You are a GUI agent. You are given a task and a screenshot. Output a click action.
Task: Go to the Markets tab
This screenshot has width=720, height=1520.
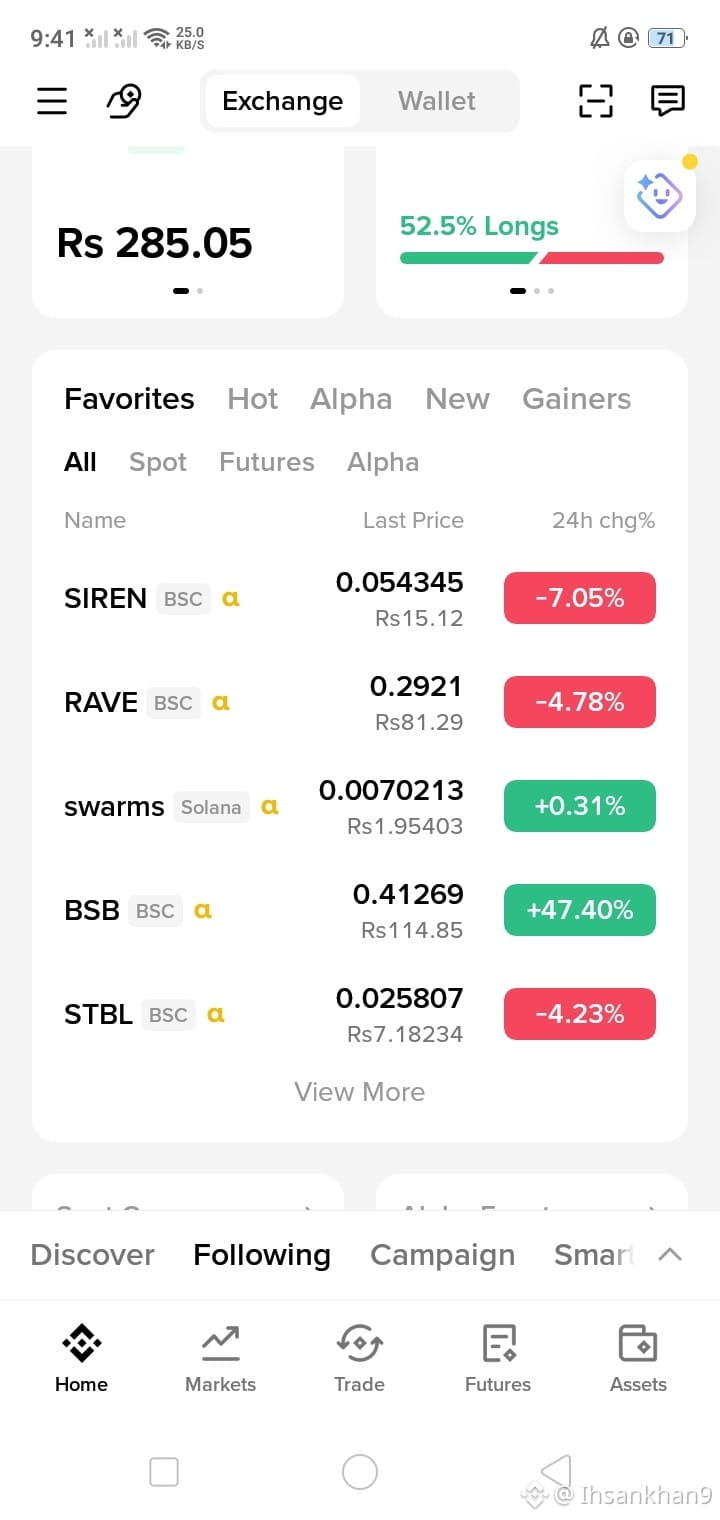(x=221, y=1358)
